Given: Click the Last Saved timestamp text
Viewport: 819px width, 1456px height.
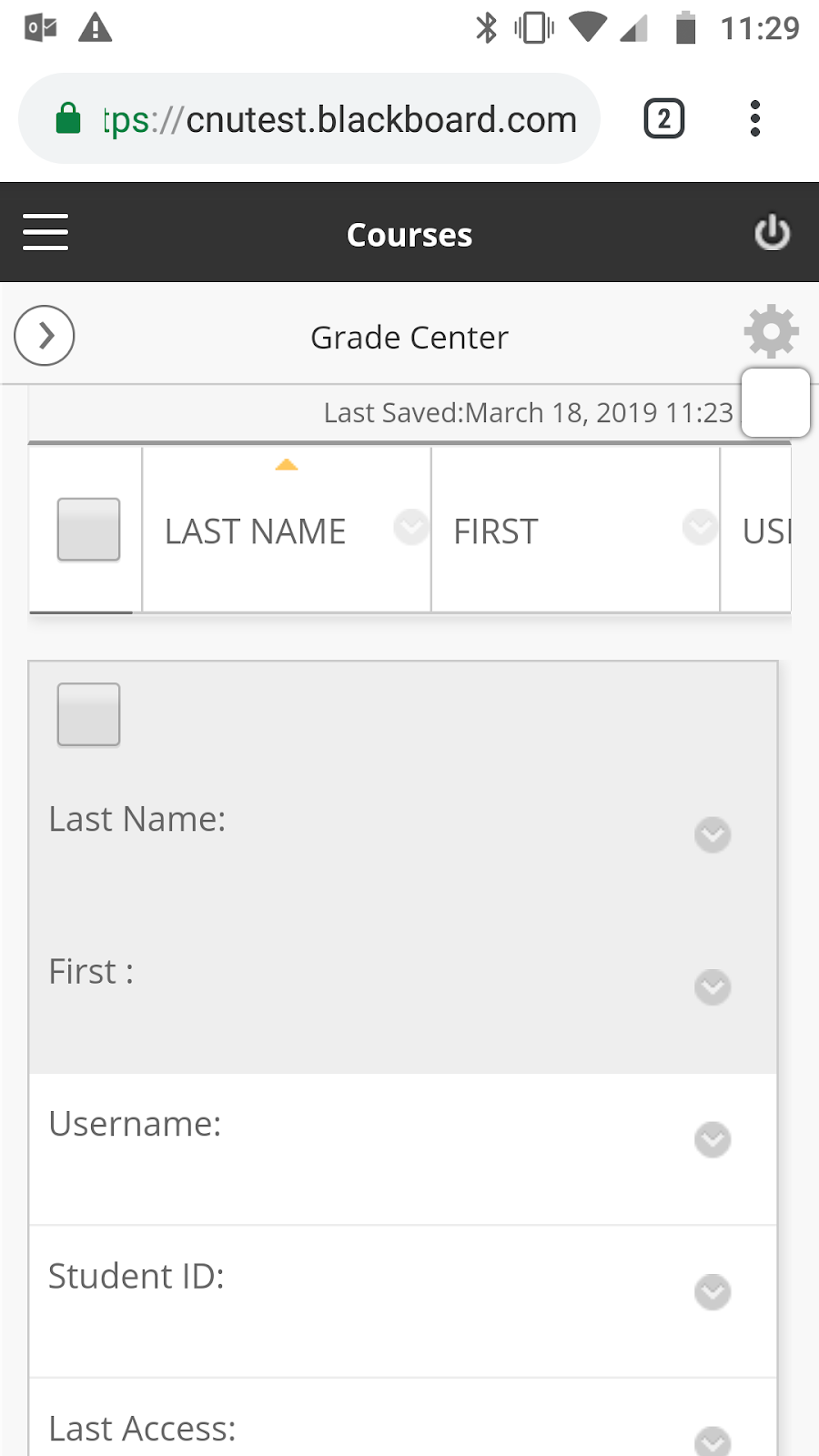Looking at the screenshot, I should [x=528, y=412].
